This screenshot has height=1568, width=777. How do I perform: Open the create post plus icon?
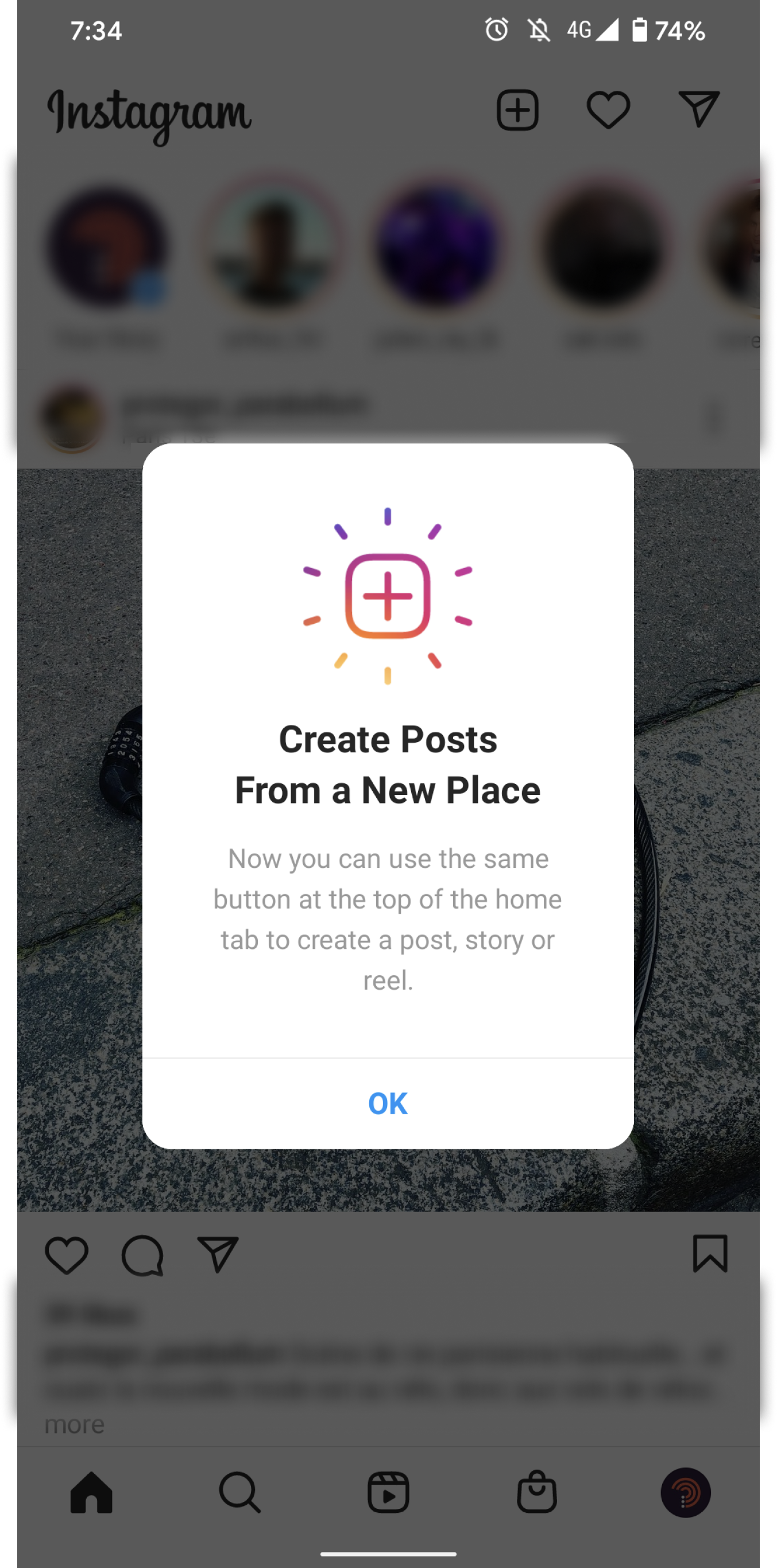[517, 110]
